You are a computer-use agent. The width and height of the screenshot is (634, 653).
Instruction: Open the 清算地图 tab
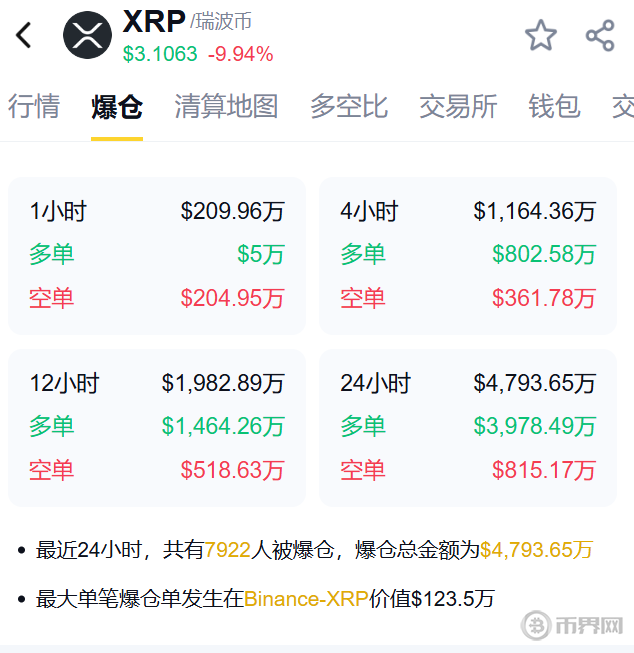click(x=226, y=106)
